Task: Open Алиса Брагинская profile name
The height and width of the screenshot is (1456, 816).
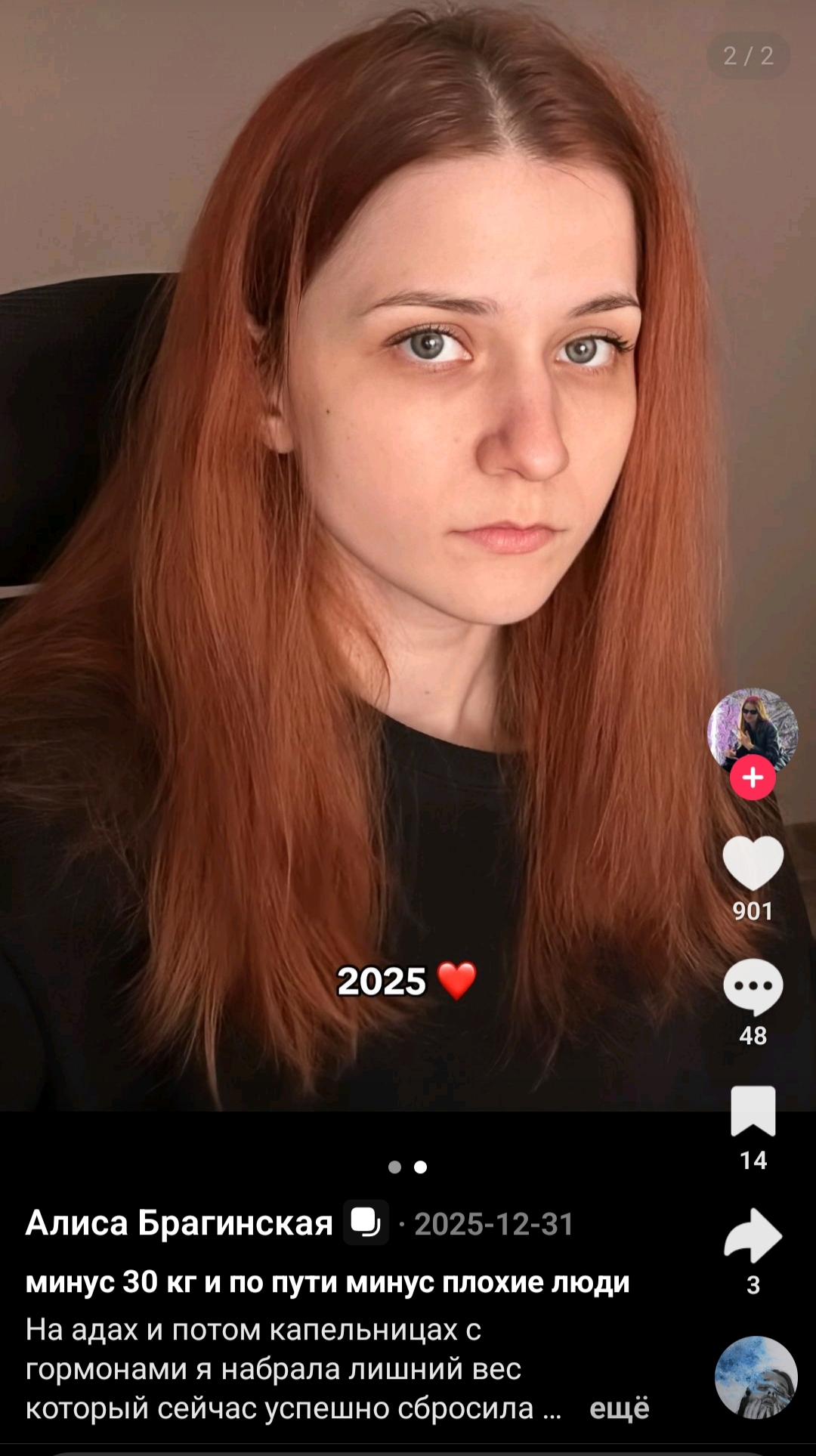Action: click(x=179, y=1223)
